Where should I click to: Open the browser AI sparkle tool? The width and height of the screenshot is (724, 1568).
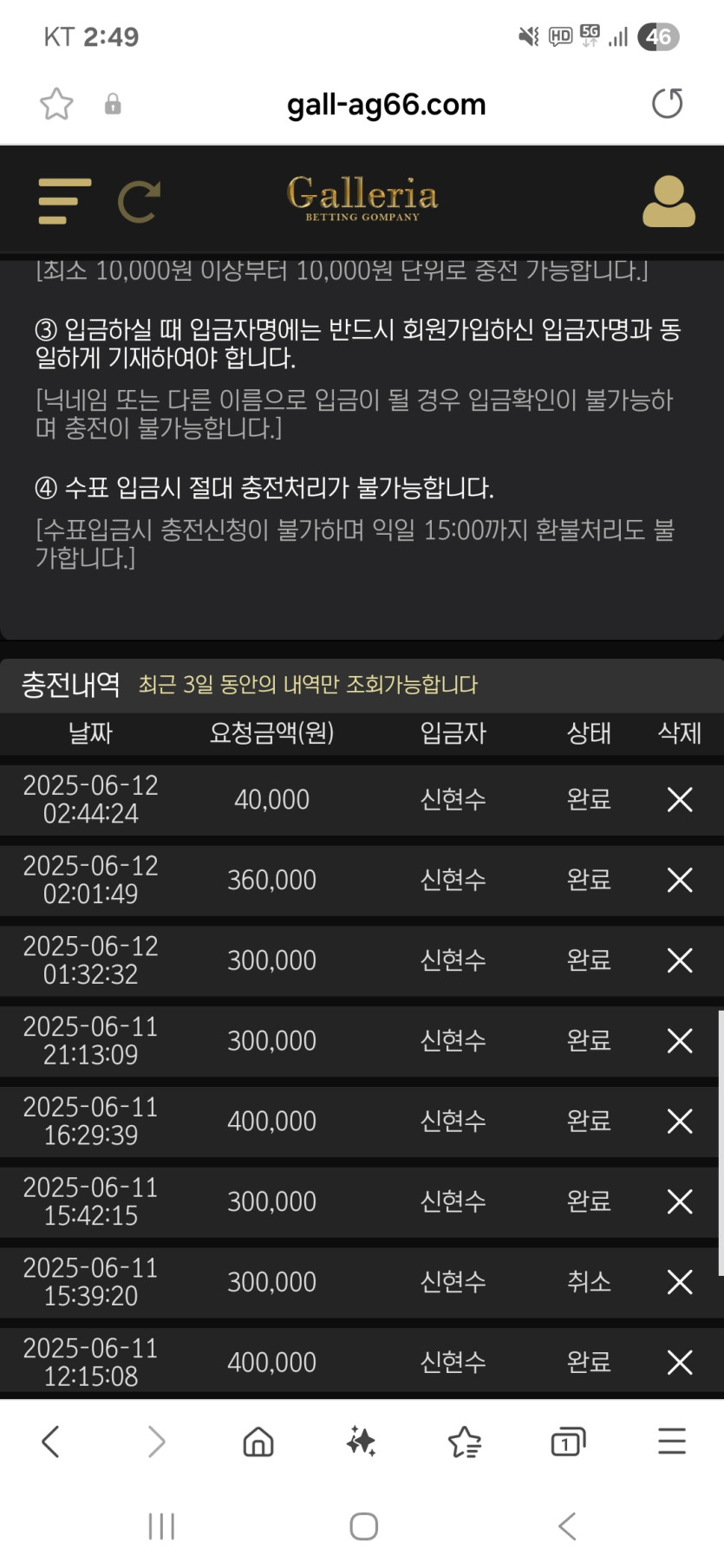(x=361, y=1441)
